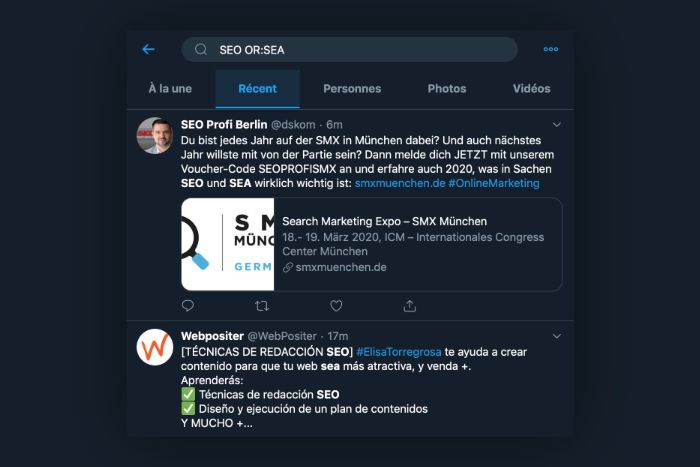Open Webpositer's profile picture
Screen dimensions: 700x467
pyautogui.click(x=155, y=347)
